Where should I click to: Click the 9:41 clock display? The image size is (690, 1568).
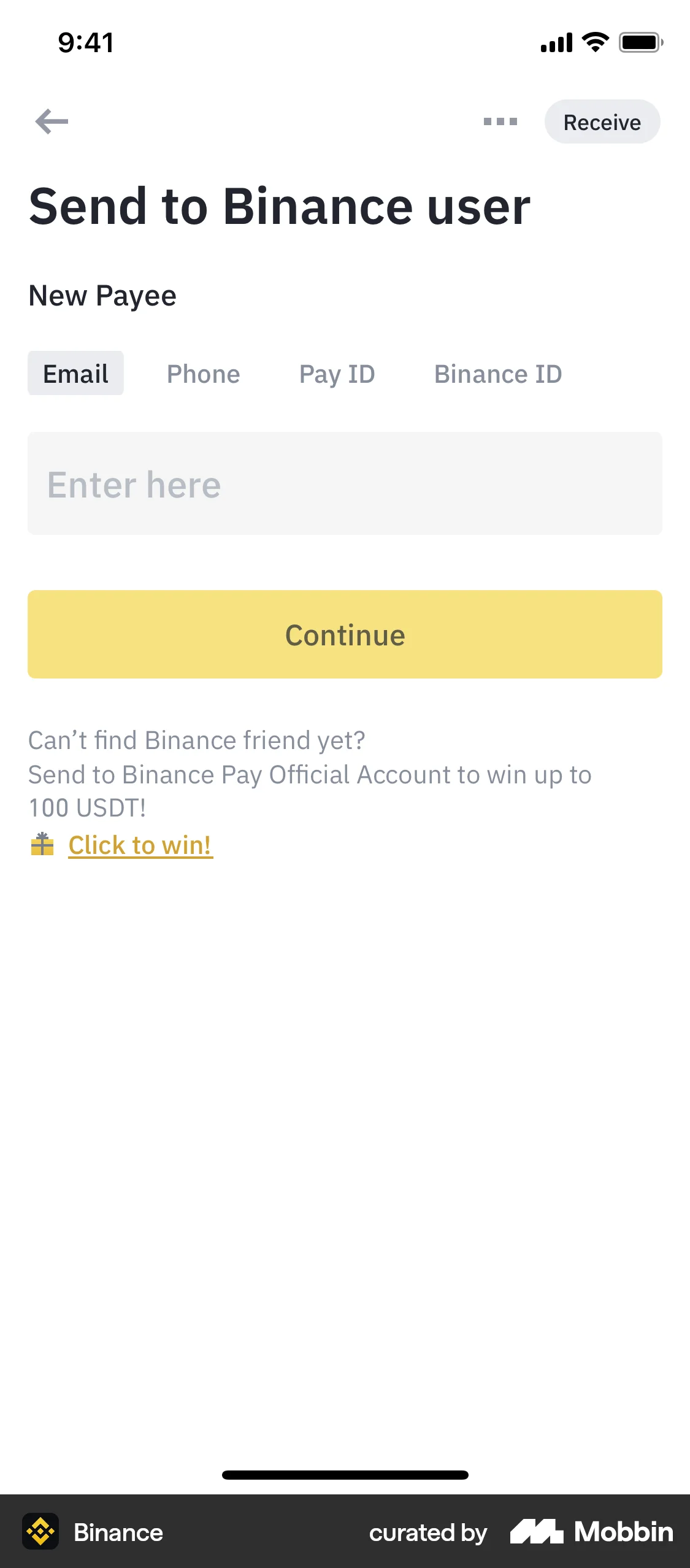pyautogui.click(x=85, y=42)
